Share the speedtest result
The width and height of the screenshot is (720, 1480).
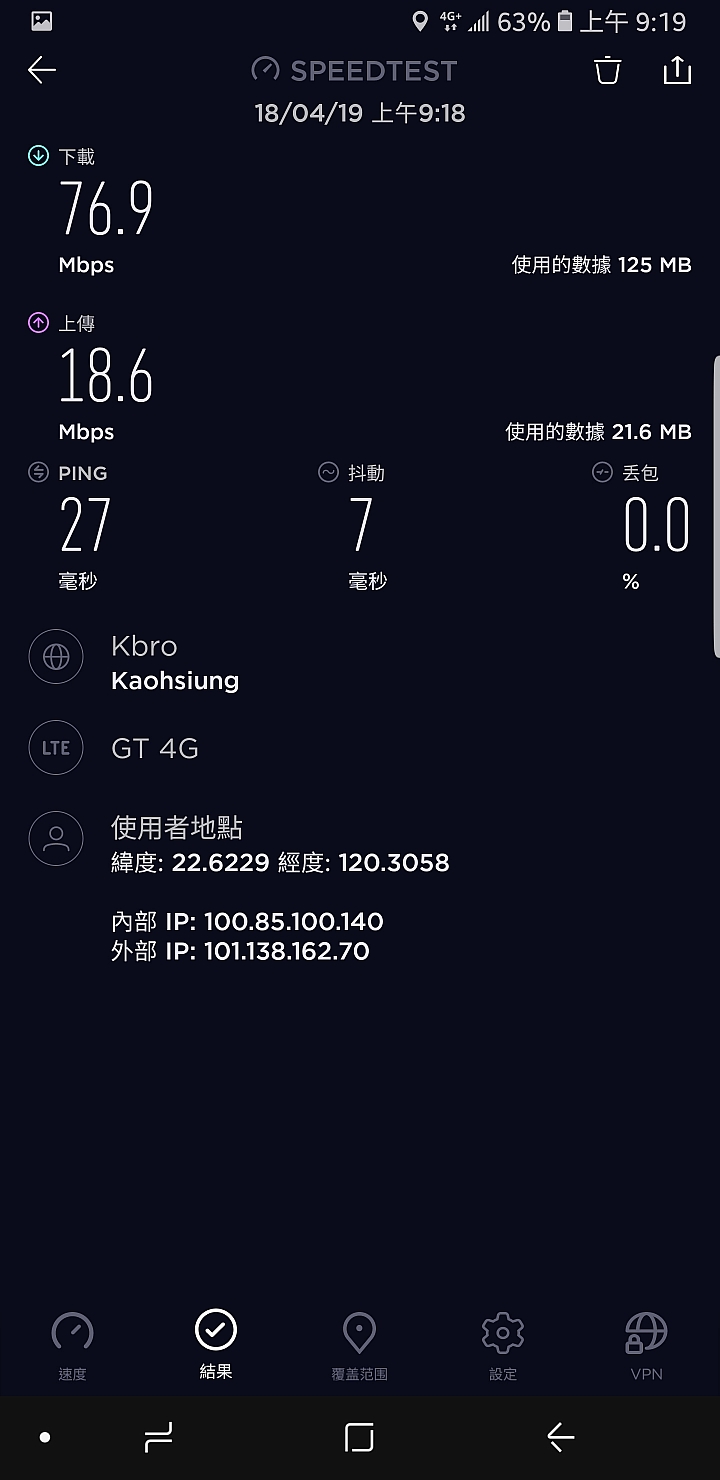677,70
